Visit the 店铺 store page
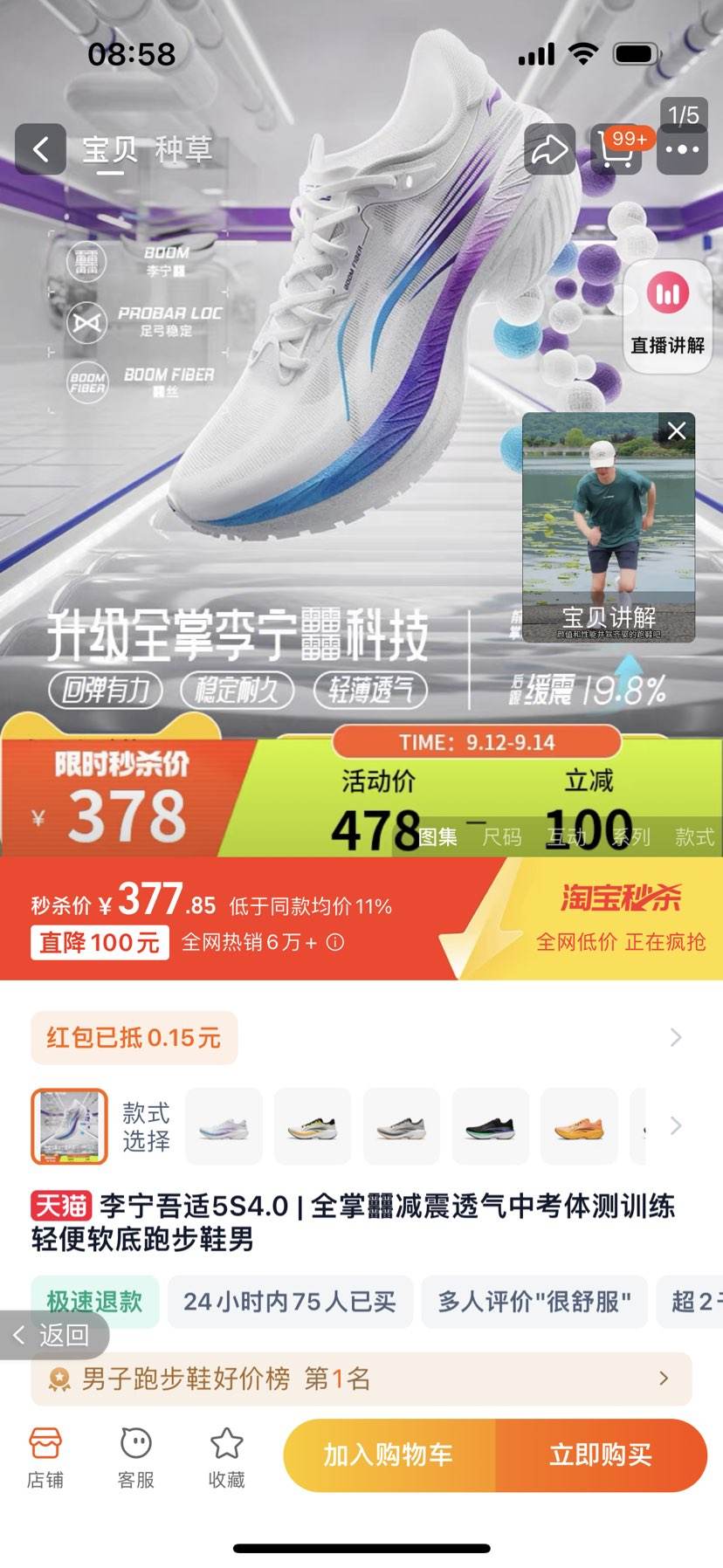 (x=45, y=1456)
